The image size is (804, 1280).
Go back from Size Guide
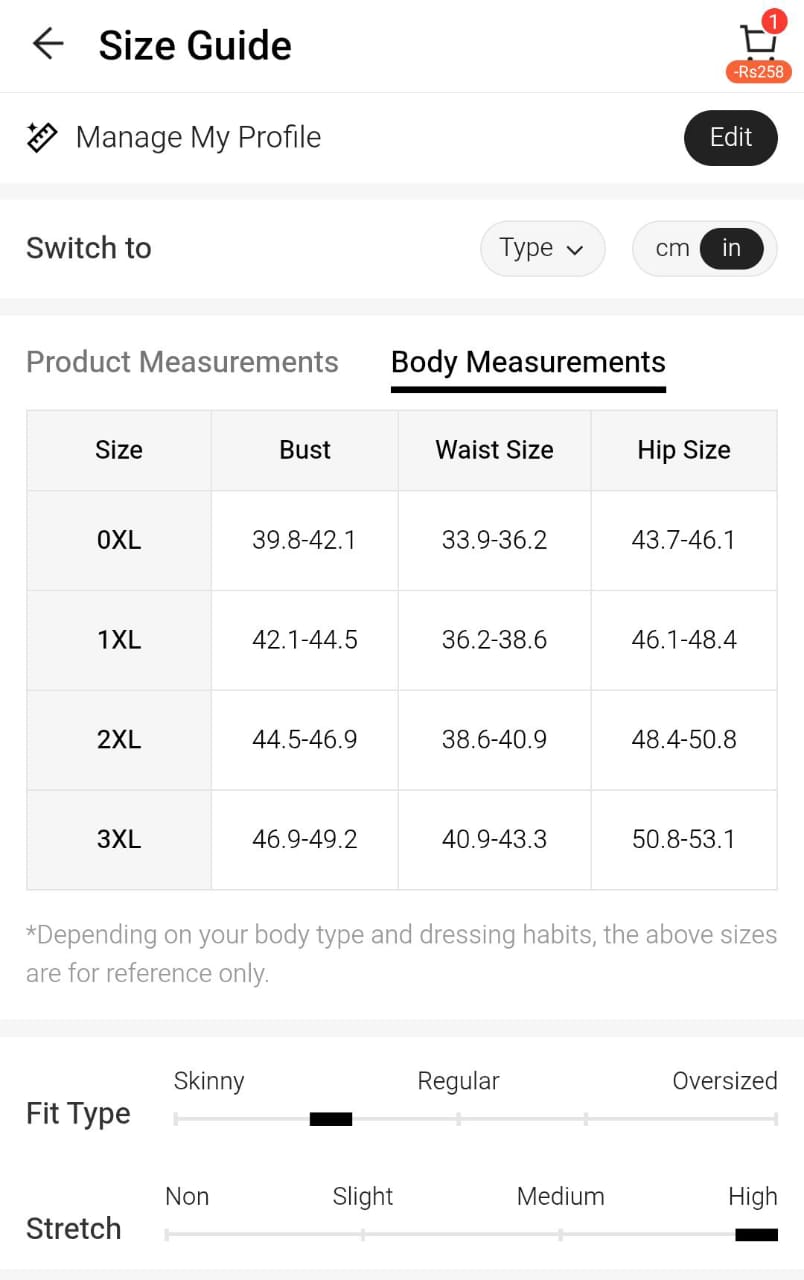point(47,44)
